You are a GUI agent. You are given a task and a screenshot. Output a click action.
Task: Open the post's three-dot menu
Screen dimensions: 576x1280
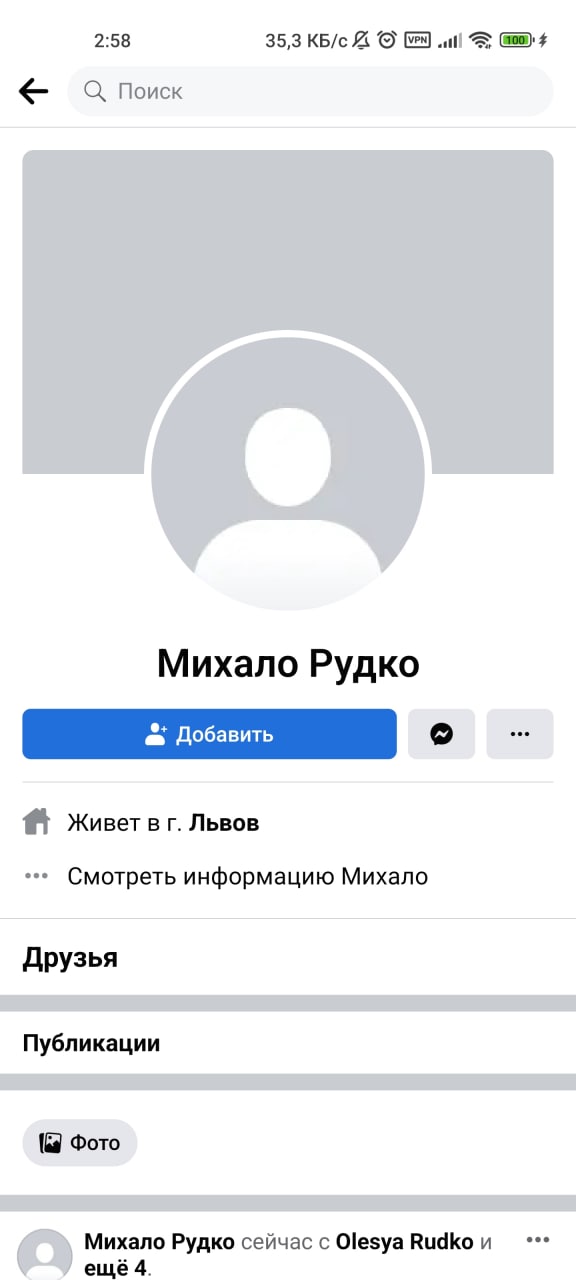coord(538,1240)
